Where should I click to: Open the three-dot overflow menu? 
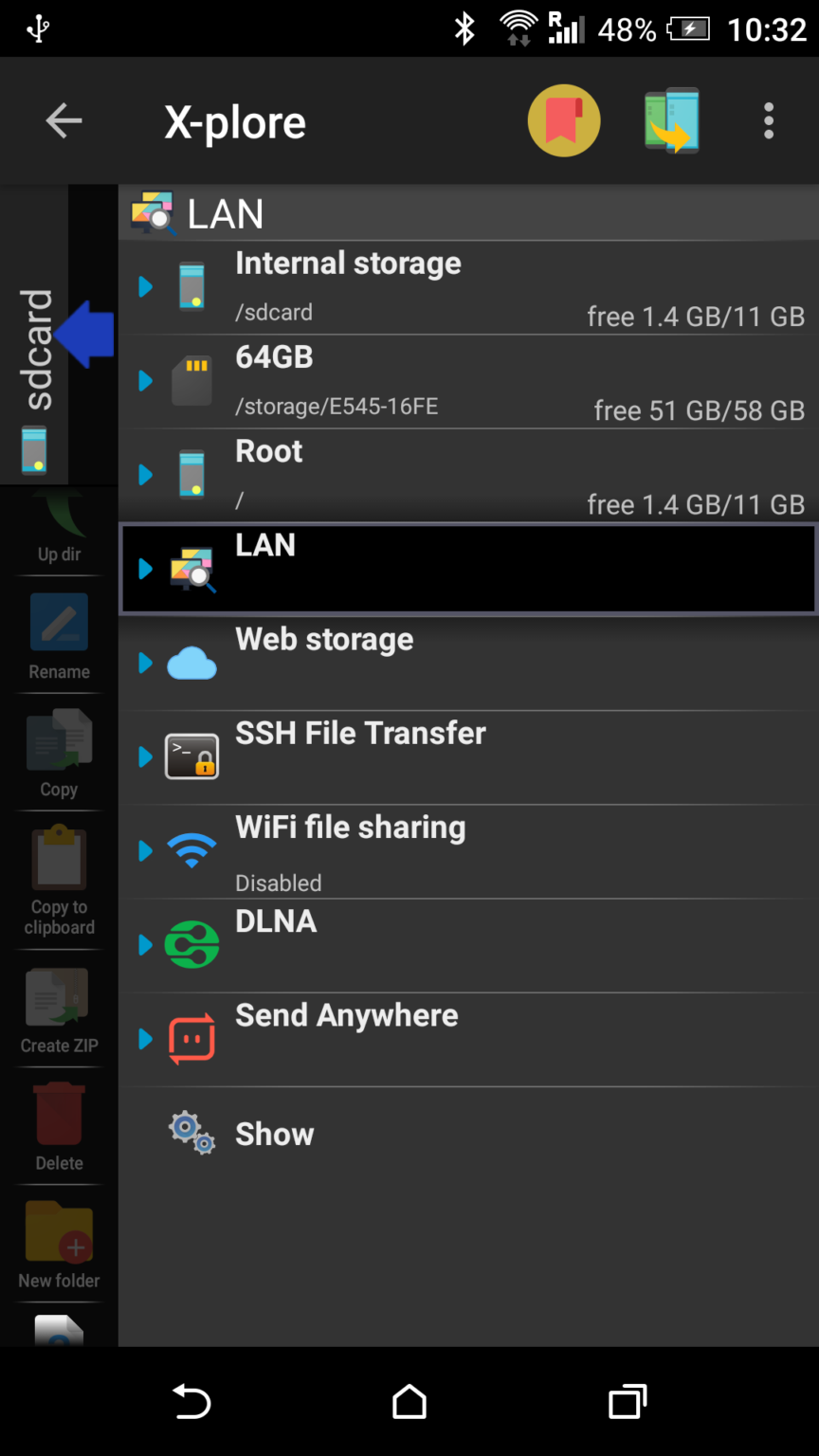768,120
